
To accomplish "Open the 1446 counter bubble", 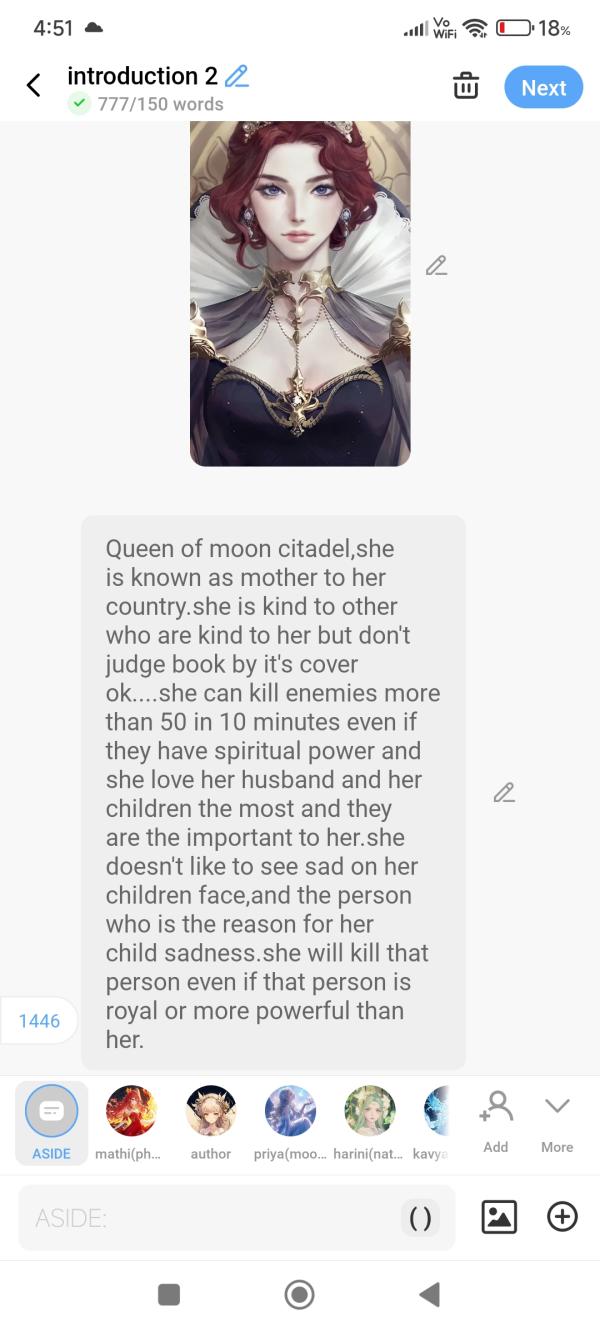I will pos(39,1021).
